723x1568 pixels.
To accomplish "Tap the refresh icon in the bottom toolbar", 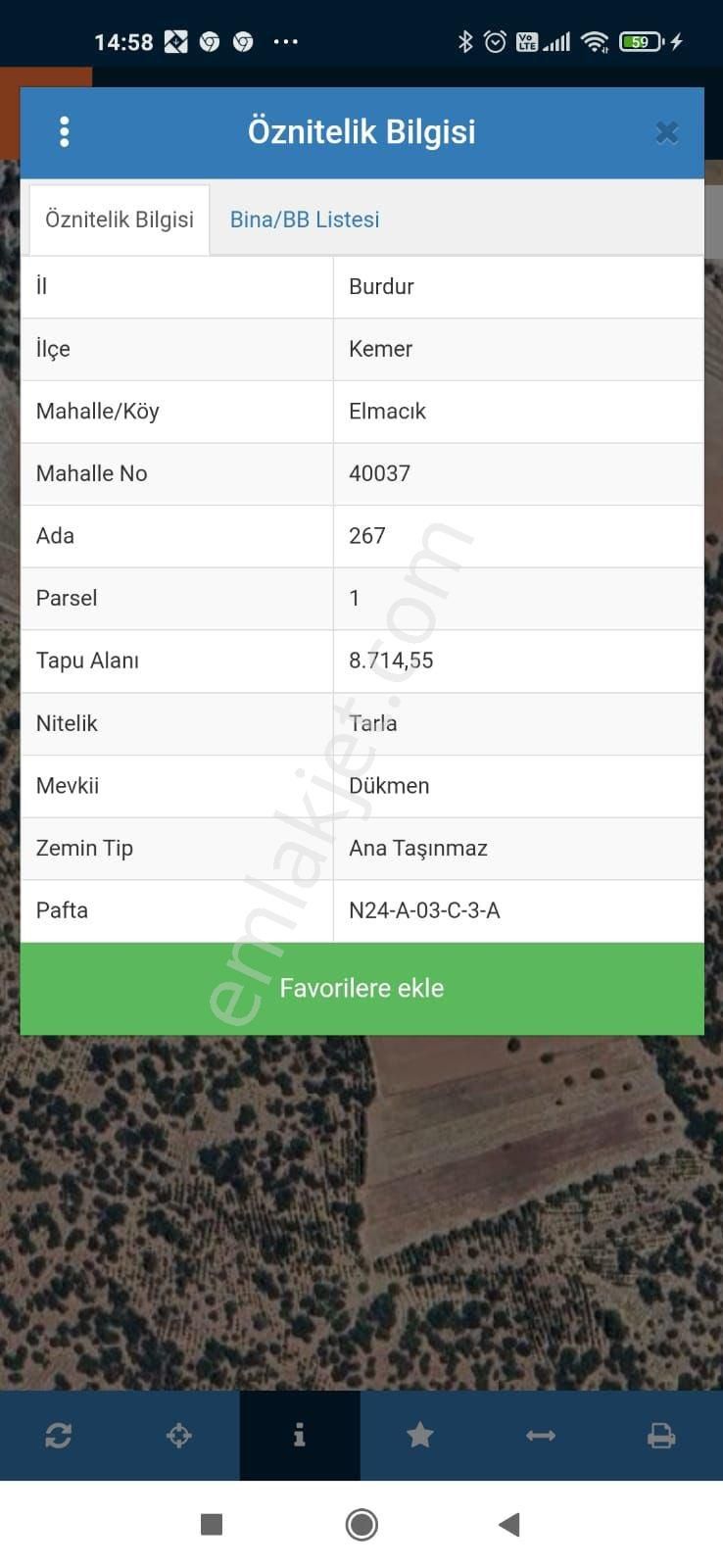I will (59, 1436).
